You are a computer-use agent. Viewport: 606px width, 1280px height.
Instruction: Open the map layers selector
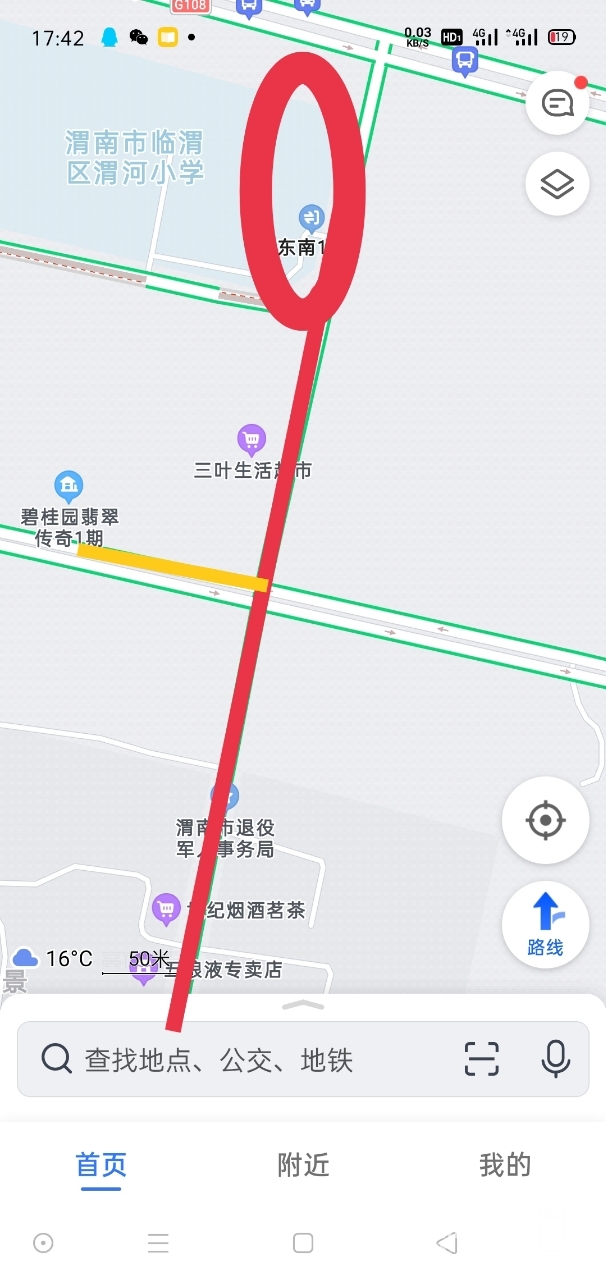(557, 184)
